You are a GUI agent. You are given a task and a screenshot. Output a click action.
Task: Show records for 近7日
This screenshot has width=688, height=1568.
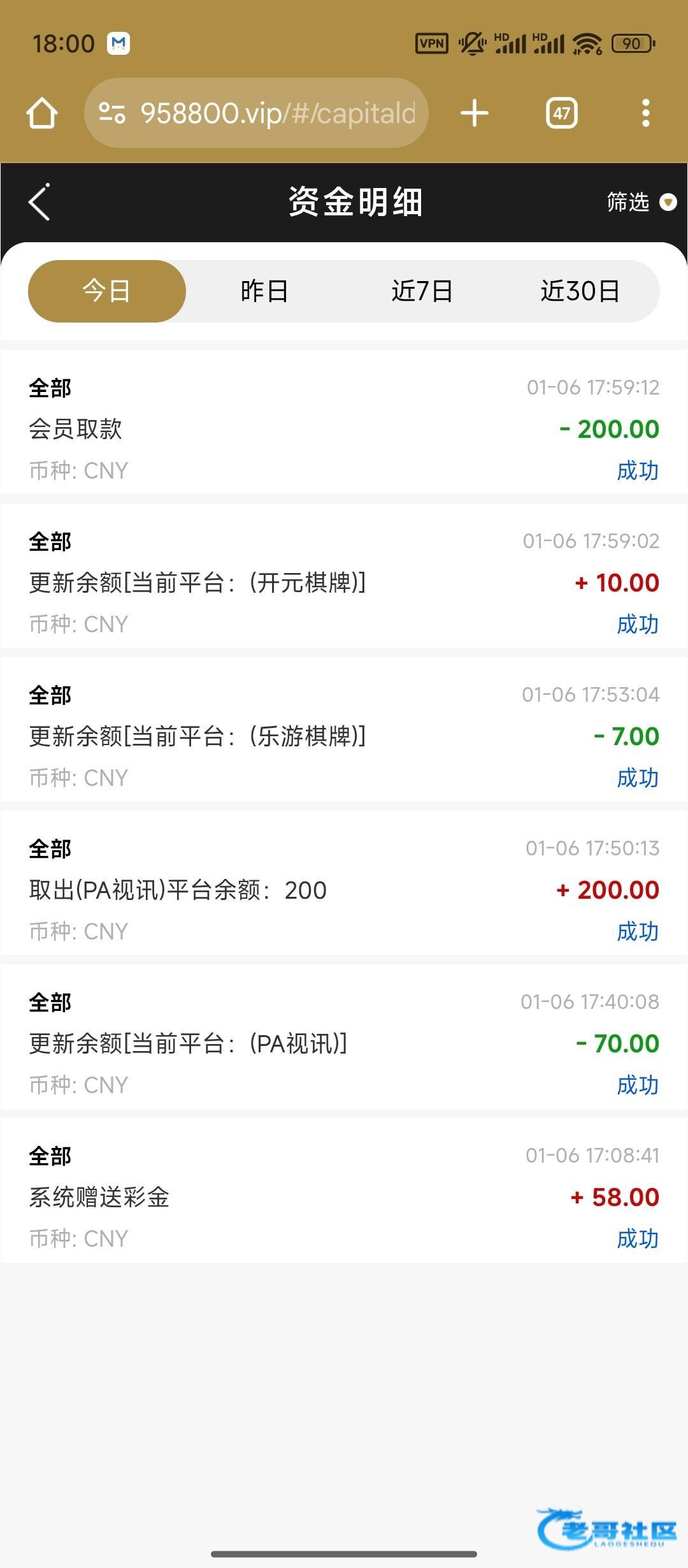point(422,291)
